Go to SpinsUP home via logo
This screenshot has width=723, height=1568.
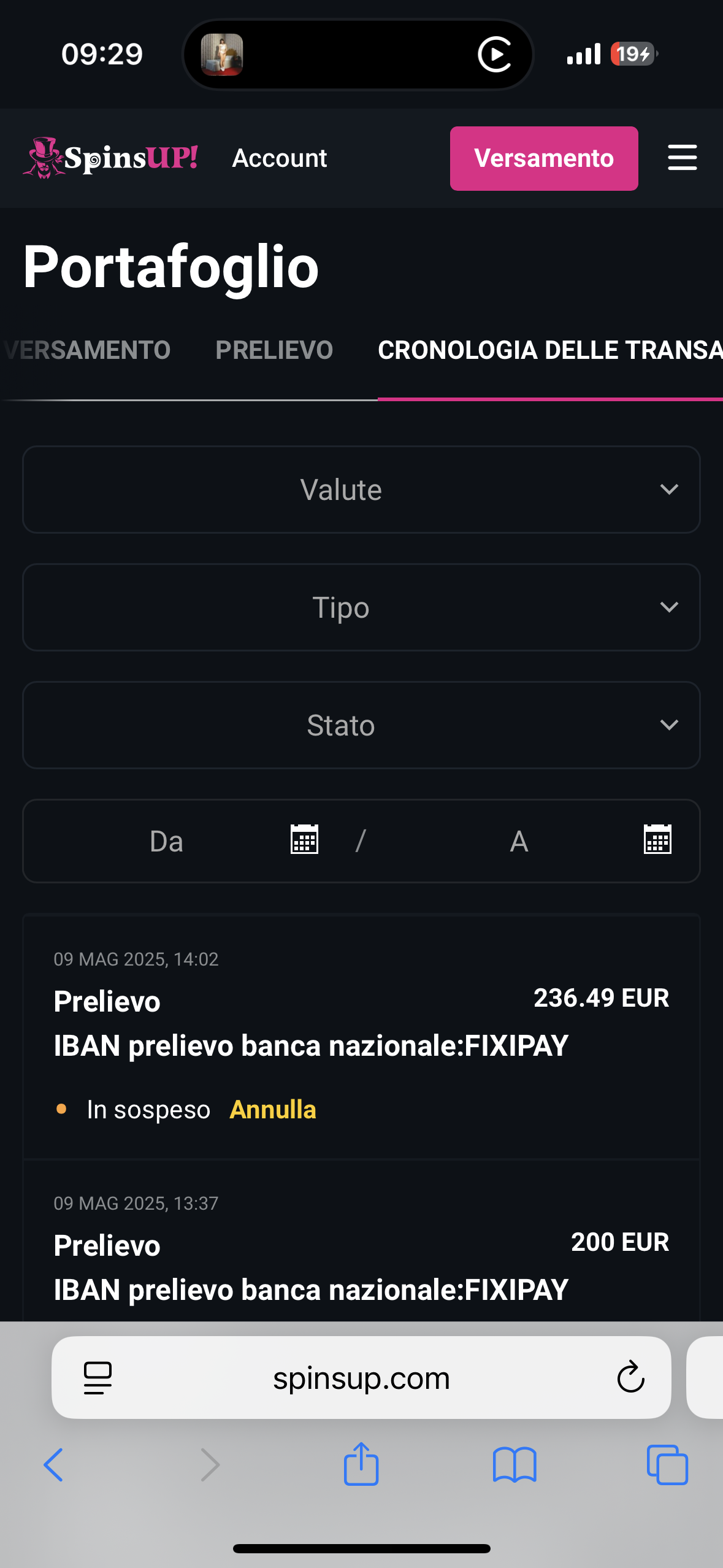110,158
